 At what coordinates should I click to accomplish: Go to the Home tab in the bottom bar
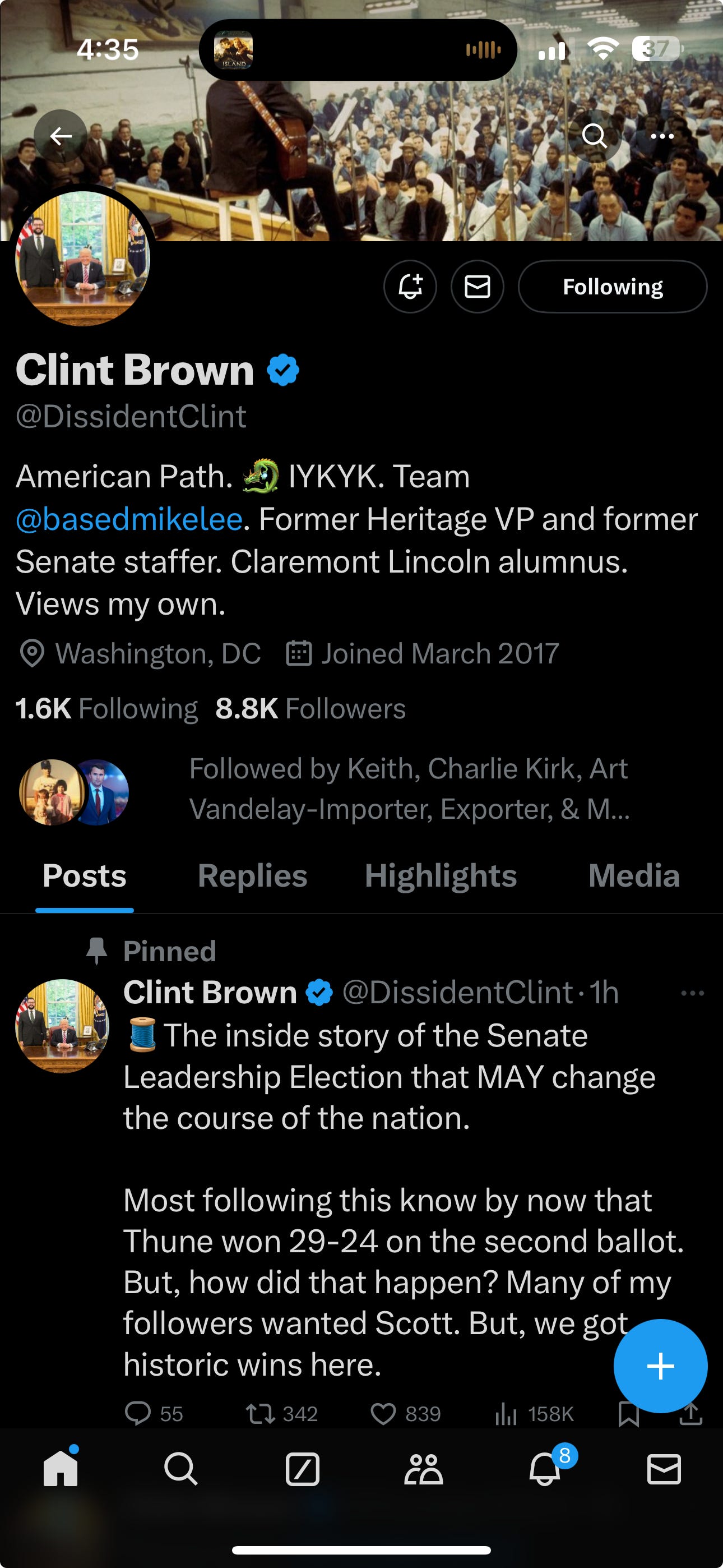[x=61, y=1469]
